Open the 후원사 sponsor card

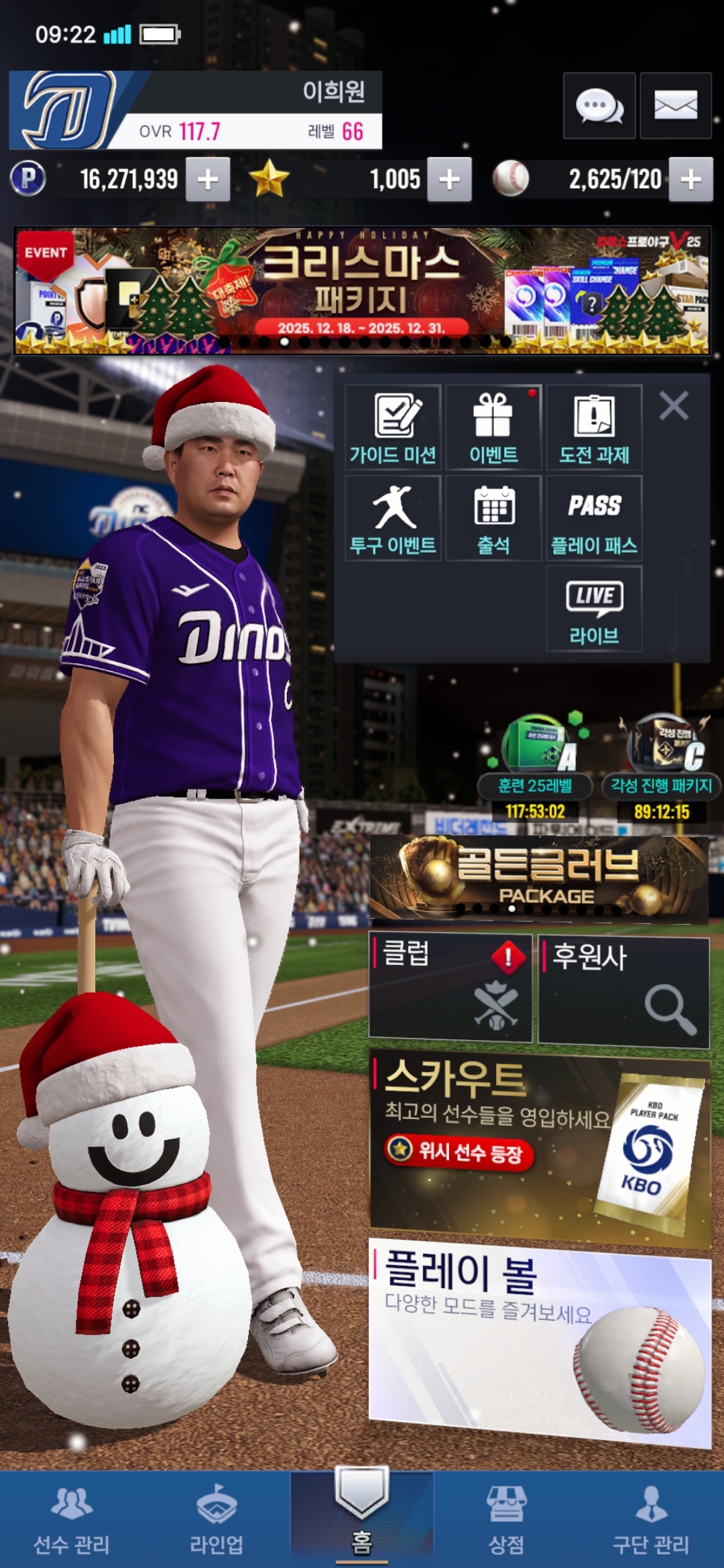point(623,992)
